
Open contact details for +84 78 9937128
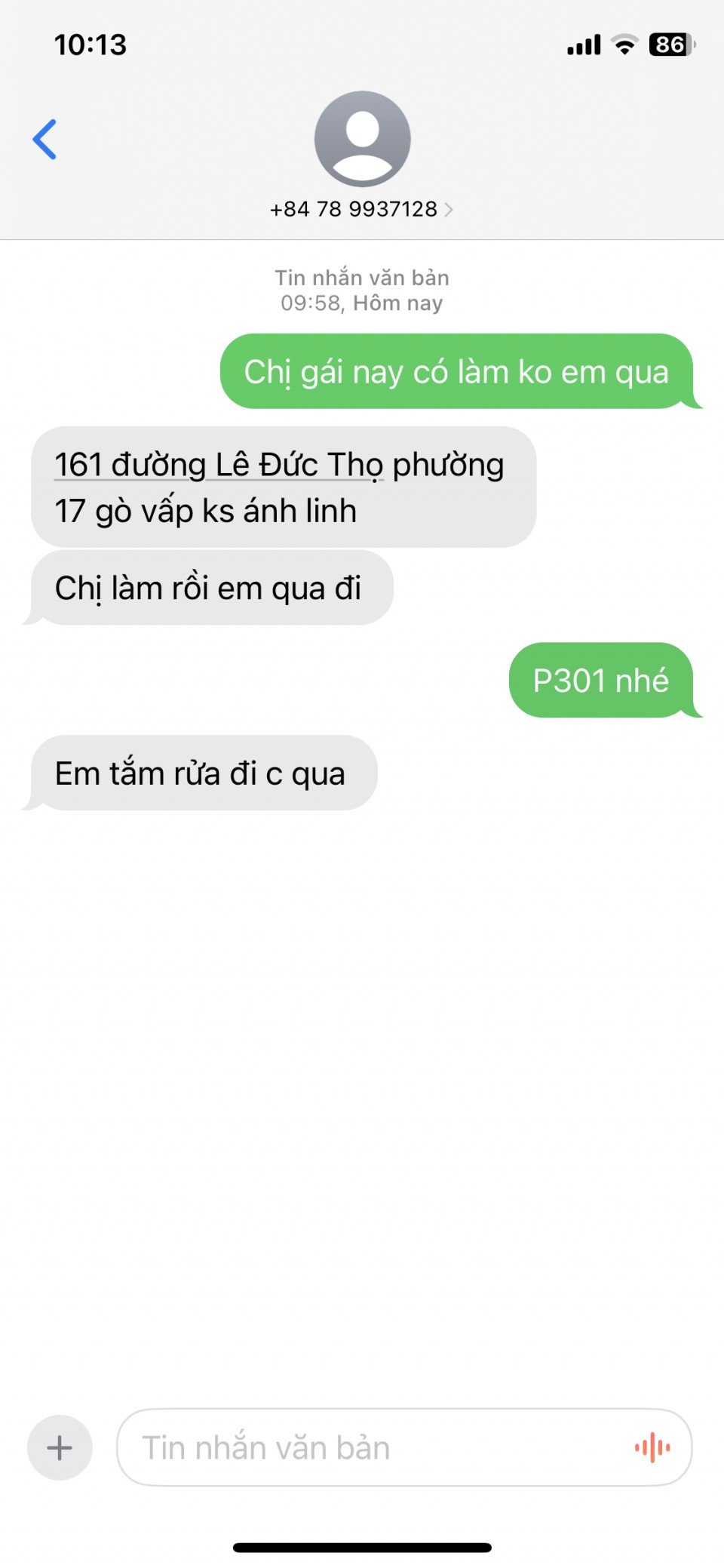[x=362, y=209]
